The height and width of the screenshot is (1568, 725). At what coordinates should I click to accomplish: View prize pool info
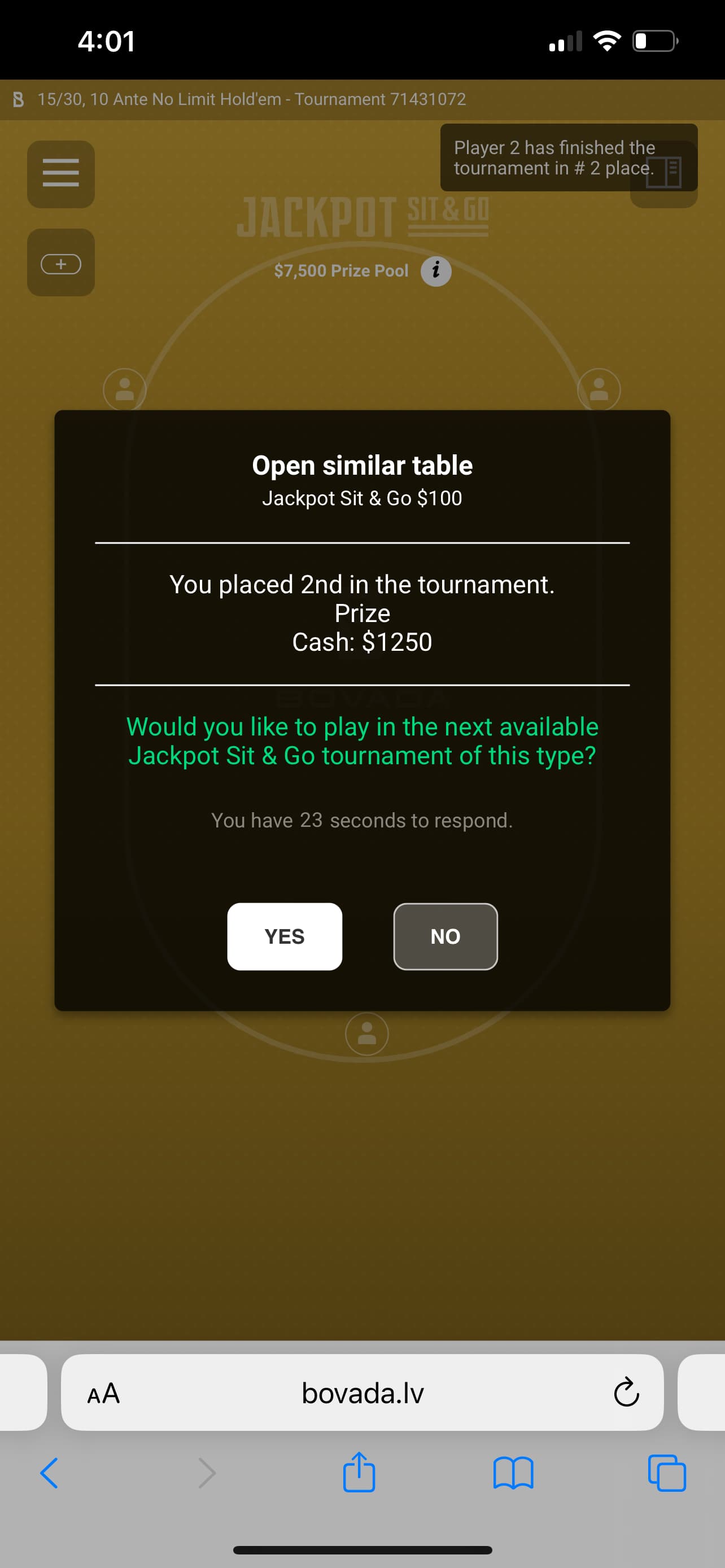pyautogui.click(x=436, y=271)
